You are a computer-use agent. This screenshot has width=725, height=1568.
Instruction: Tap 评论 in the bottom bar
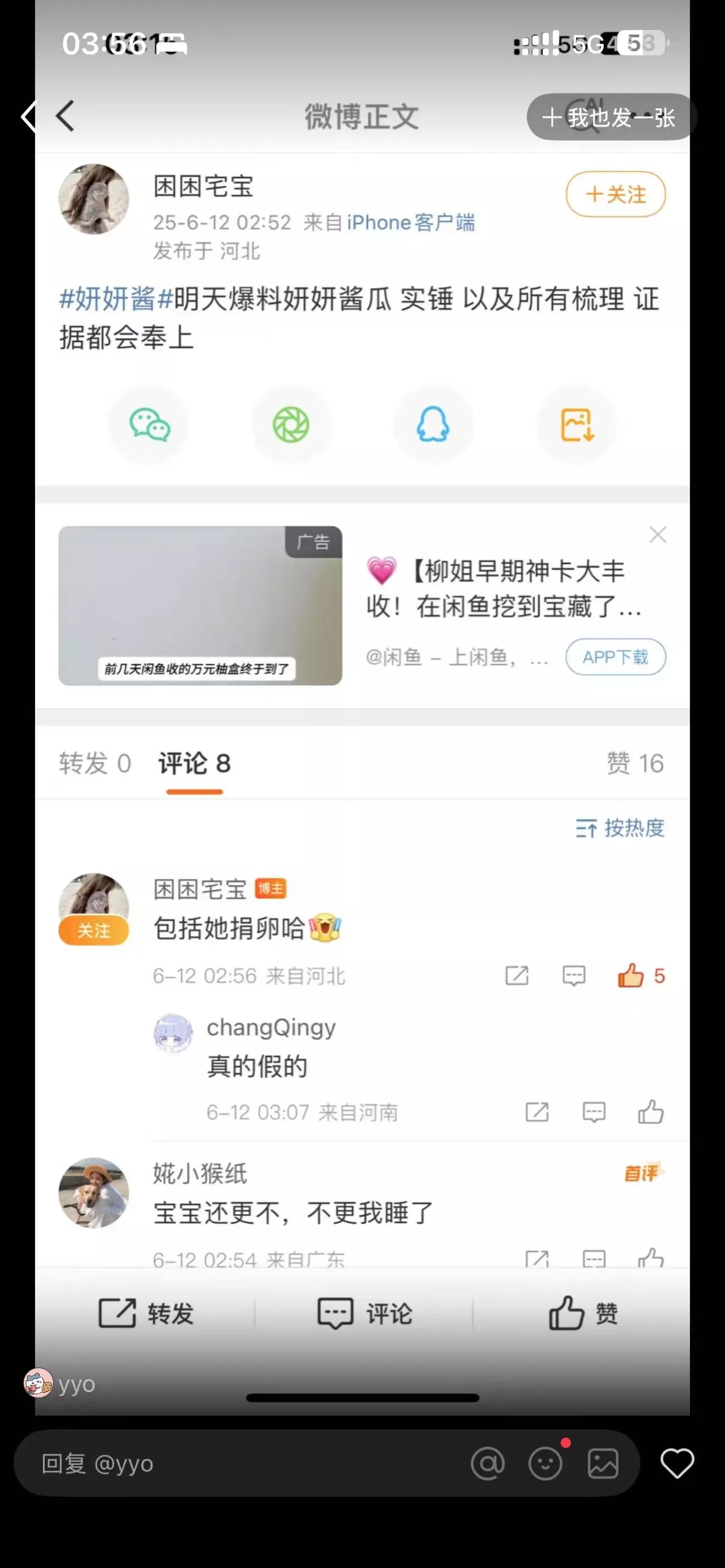pos(364,1313)
